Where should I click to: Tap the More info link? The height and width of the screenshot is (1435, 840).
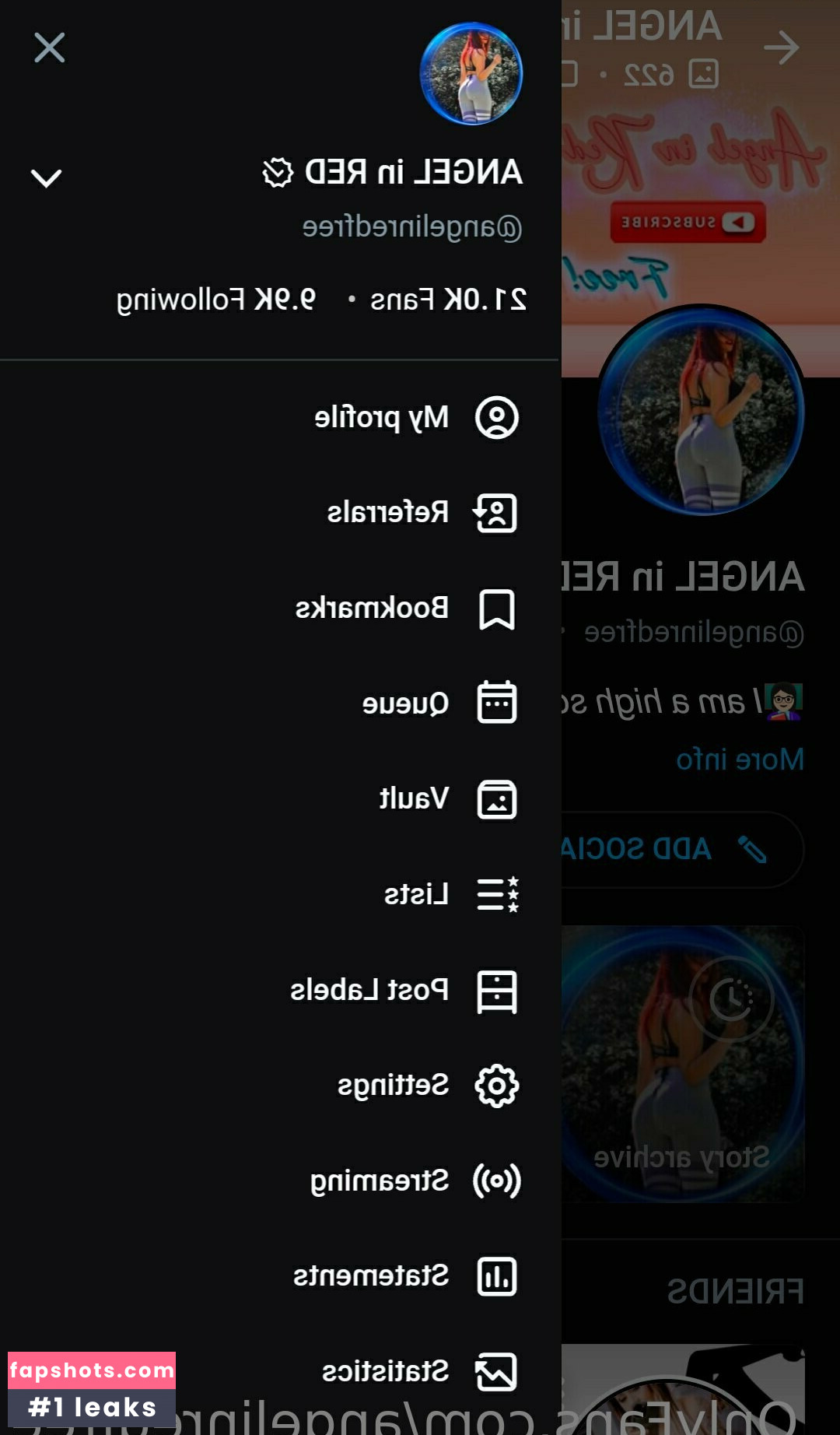coord(740,760)
